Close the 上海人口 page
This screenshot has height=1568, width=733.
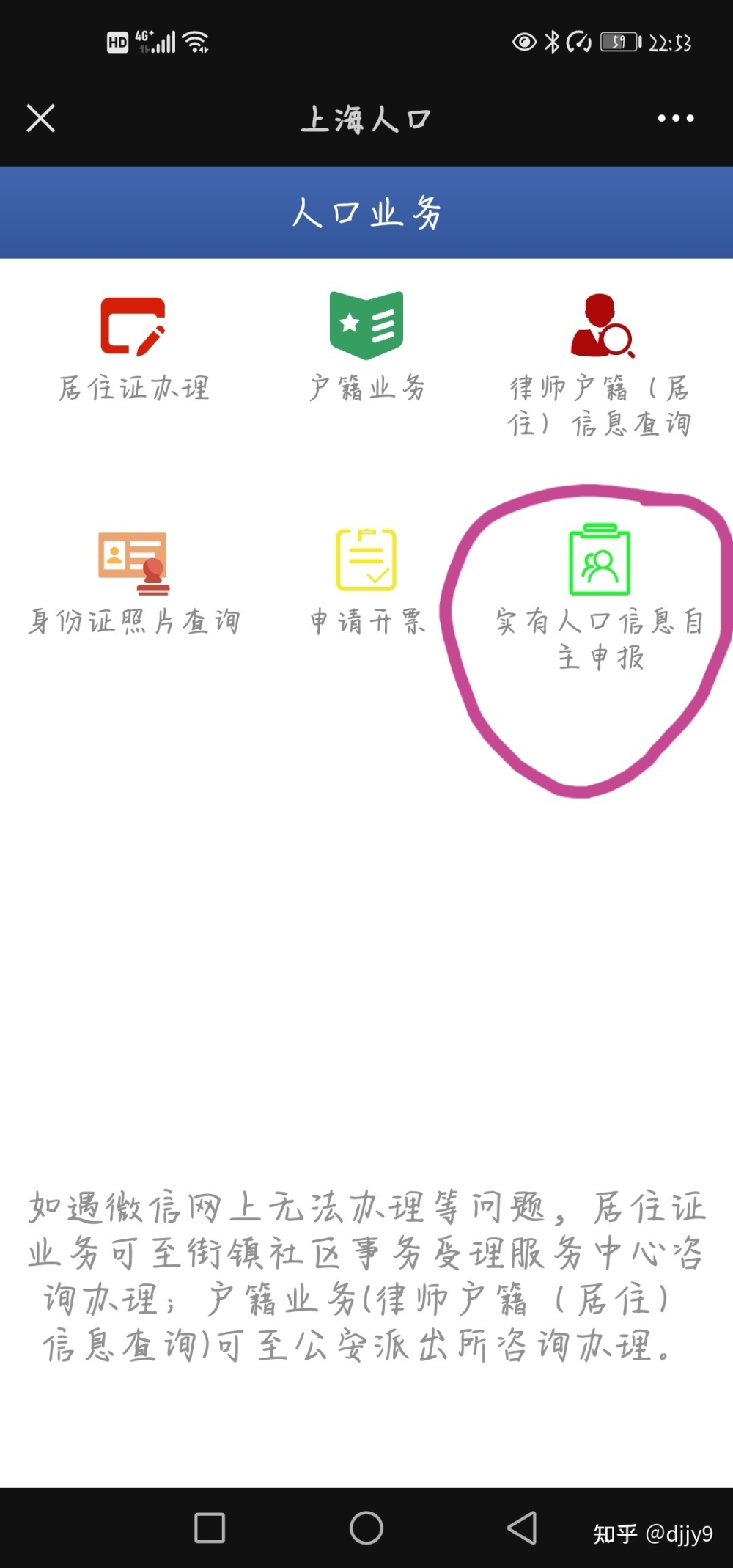click(x=41, y=118)
